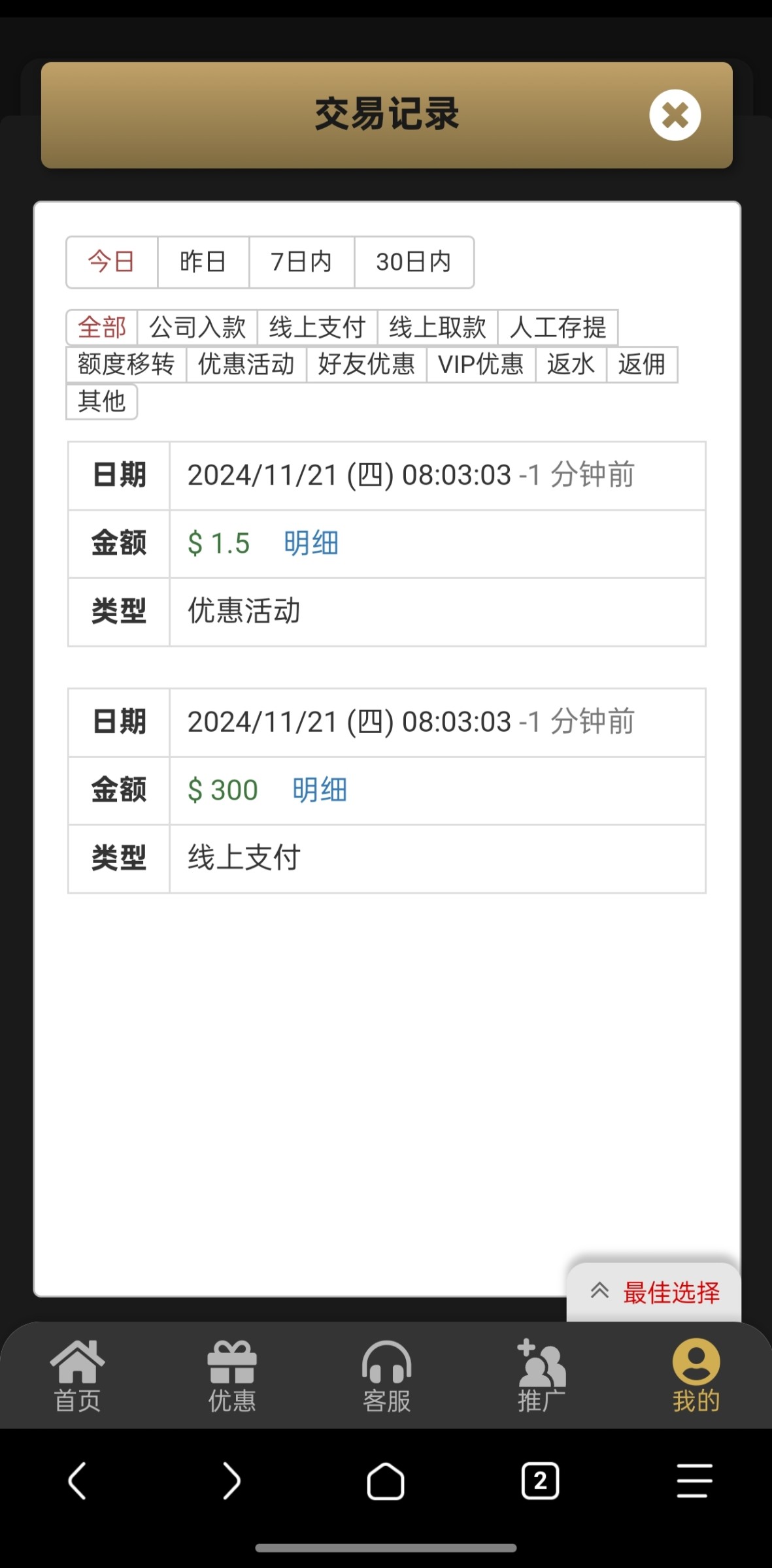This screenshot has height=1568, width=772.
Task: Filter by VIP优惠
Action: pyautogui.click(x=481, y=365)
